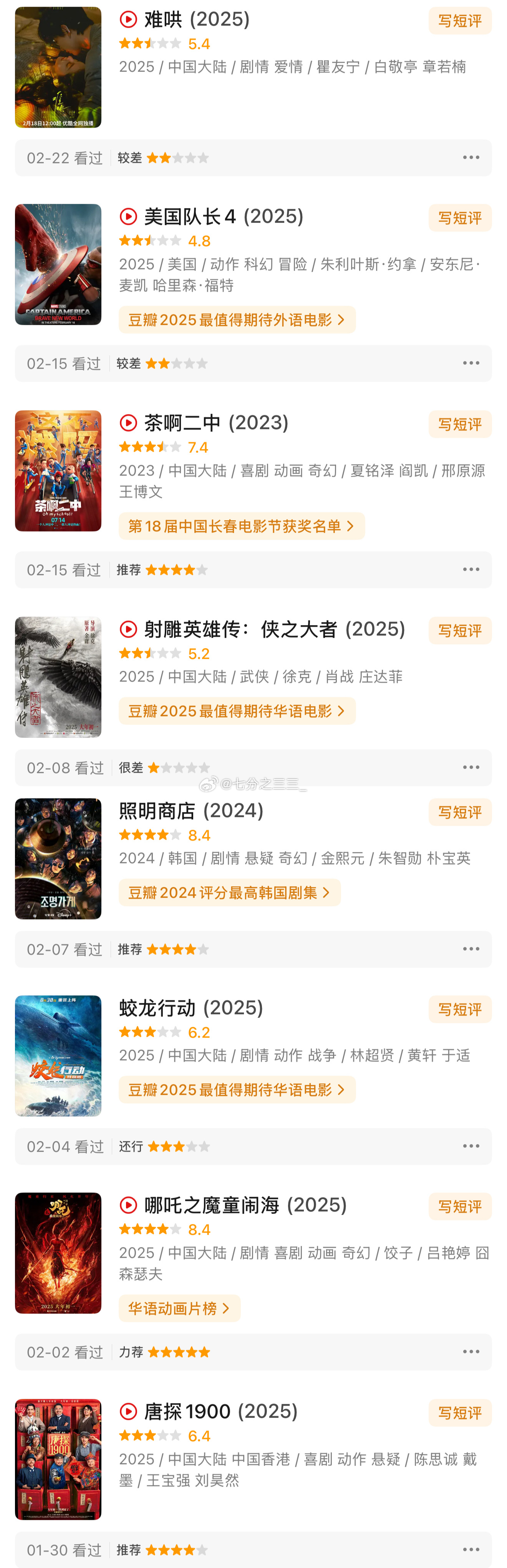Write a short review for 难哄
The height and width of the screenshot is (1568, 507).
tap(459, 21)
